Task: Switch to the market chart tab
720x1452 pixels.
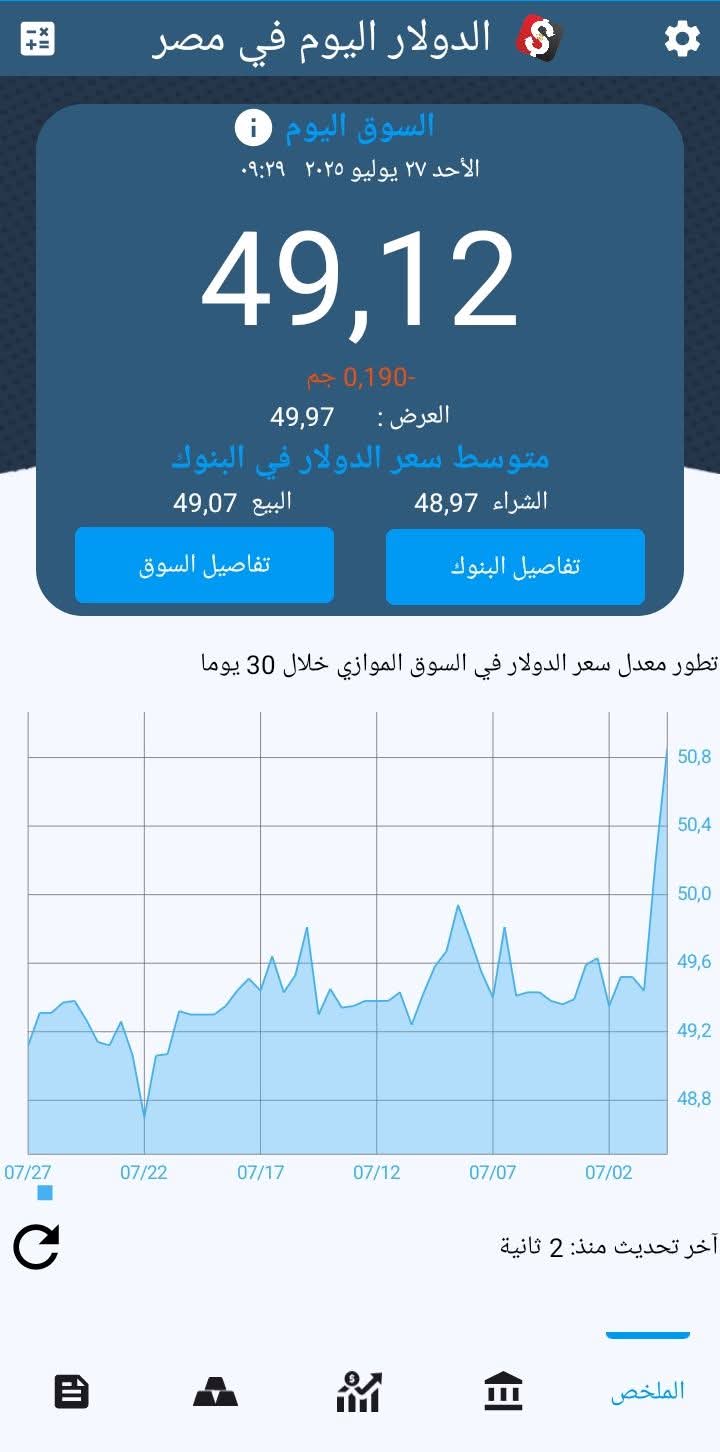Action: tap(359, 1391)
